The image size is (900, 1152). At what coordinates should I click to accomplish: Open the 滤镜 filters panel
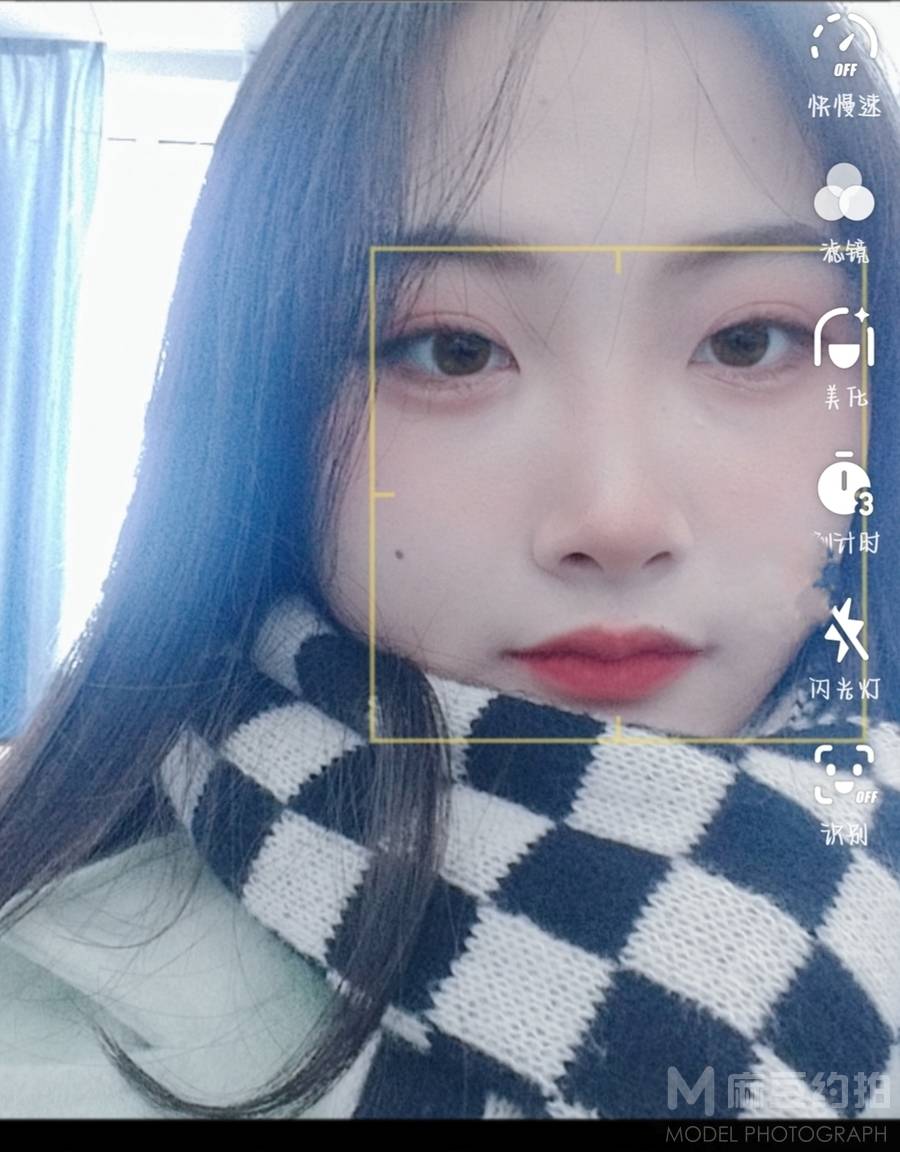coord(844,195)
